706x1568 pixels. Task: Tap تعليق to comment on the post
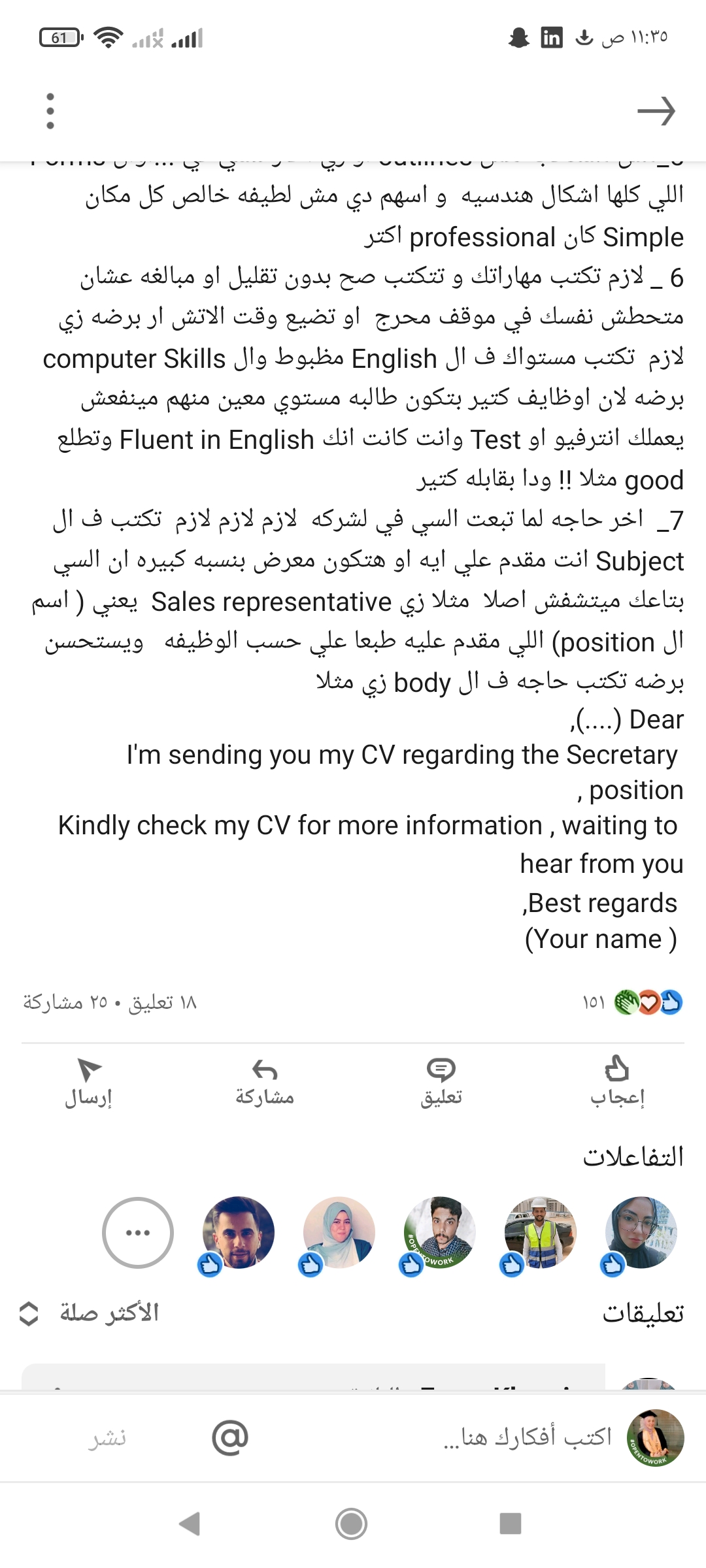pos(441,1081)
